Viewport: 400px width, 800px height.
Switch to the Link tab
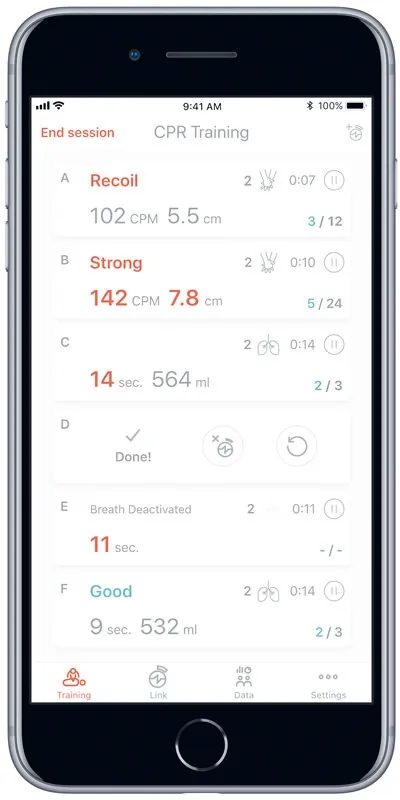(158, 683)
